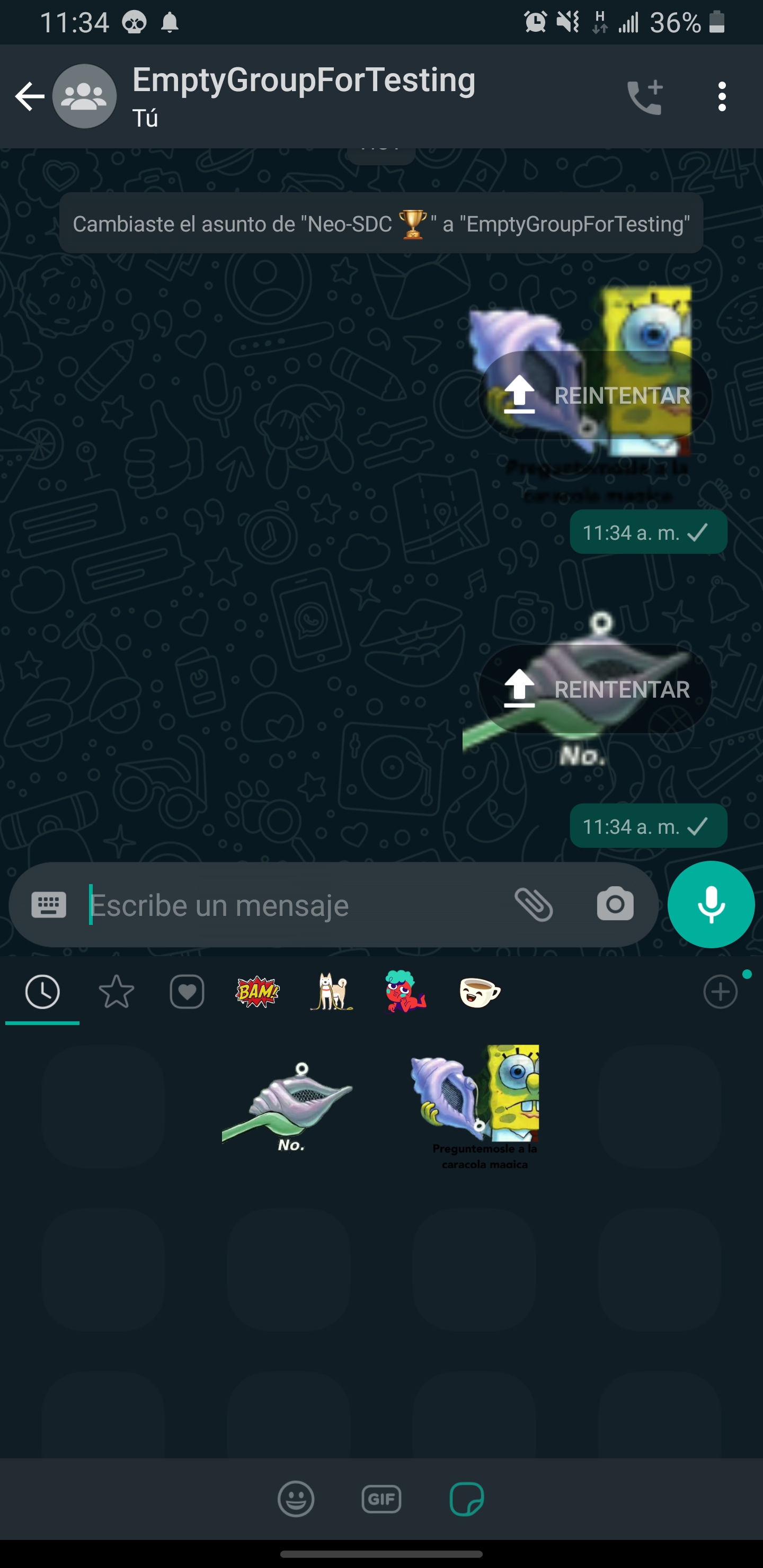The image size is (763, 1568).
Task: Open recent stickers clock tab
Action: pos(42,992)
